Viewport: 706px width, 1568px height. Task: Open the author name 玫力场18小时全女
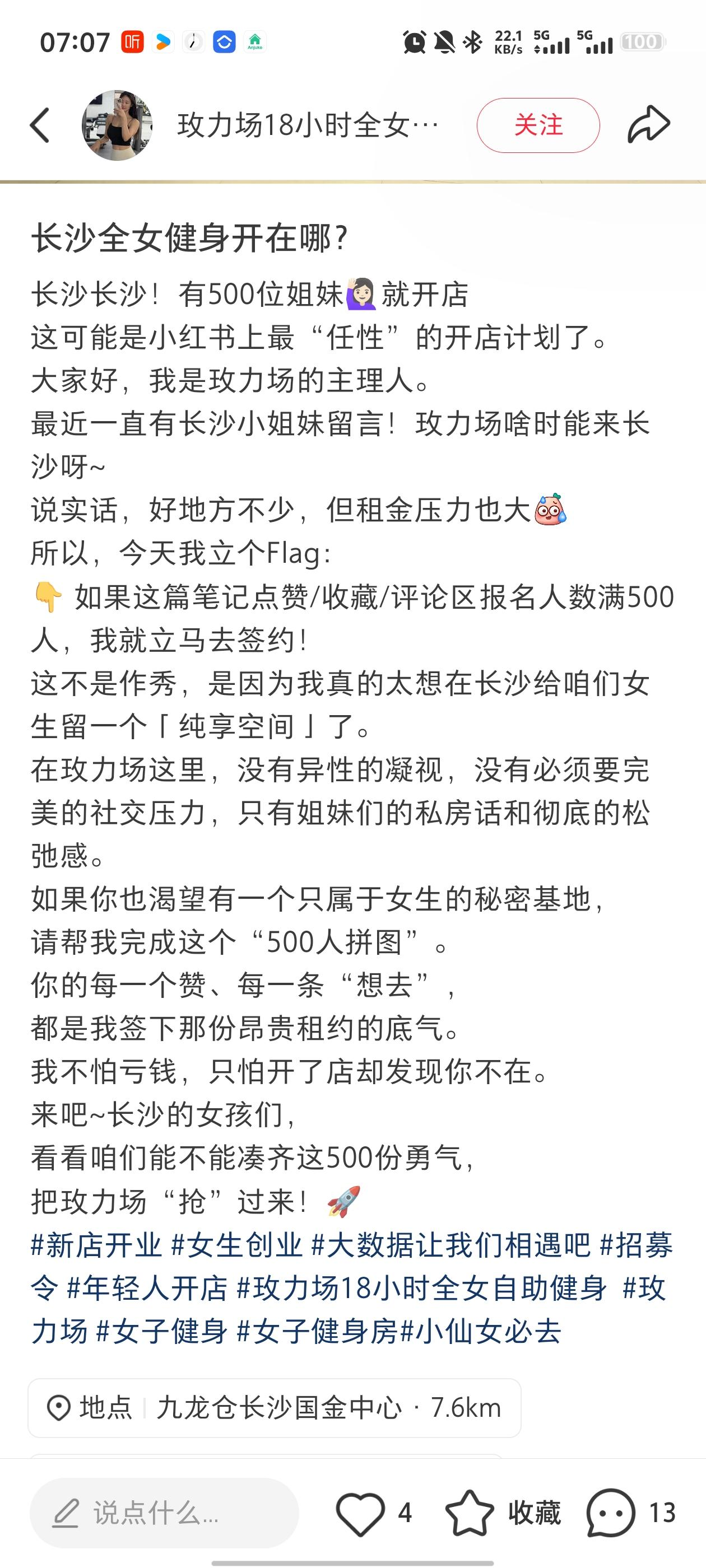308,125
